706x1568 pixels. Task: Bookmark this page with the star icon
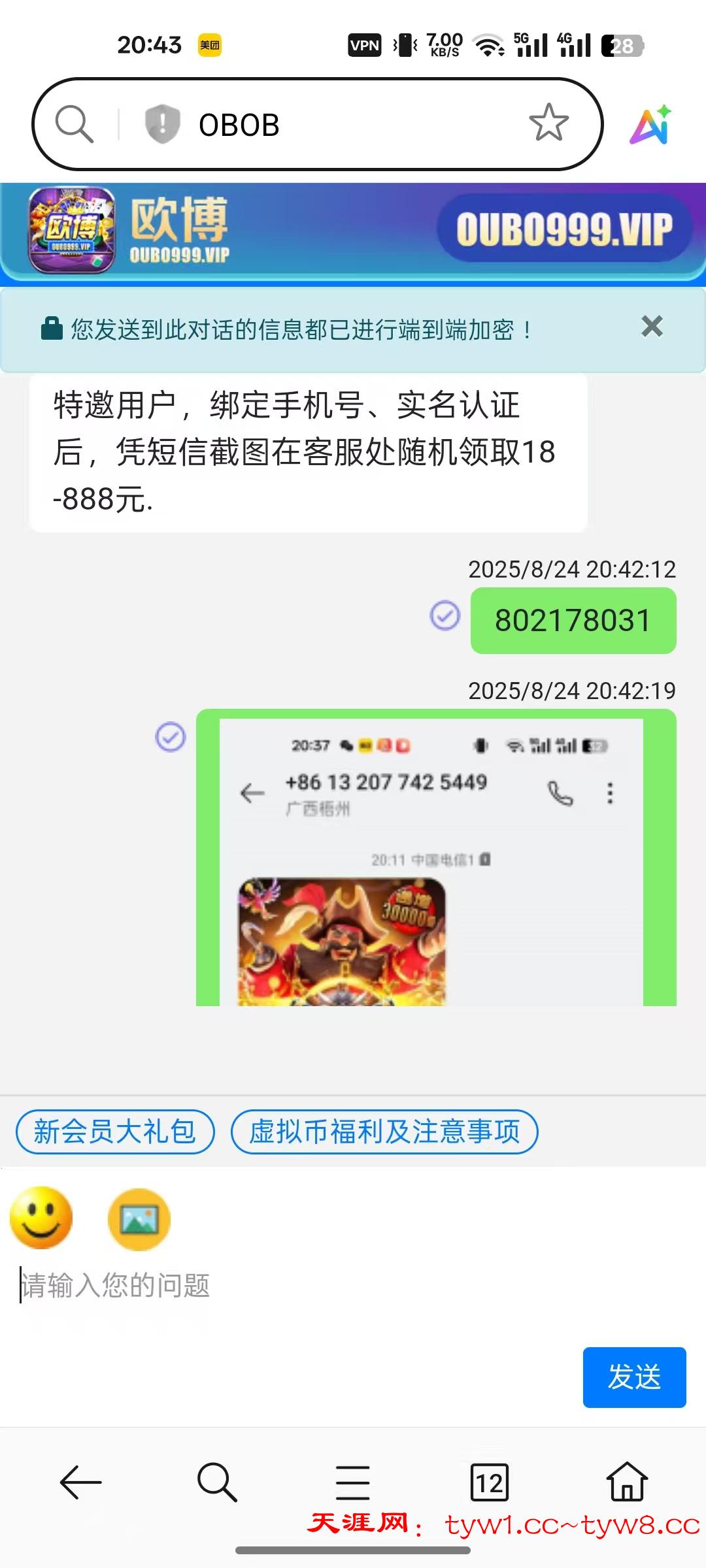[548, 123]
